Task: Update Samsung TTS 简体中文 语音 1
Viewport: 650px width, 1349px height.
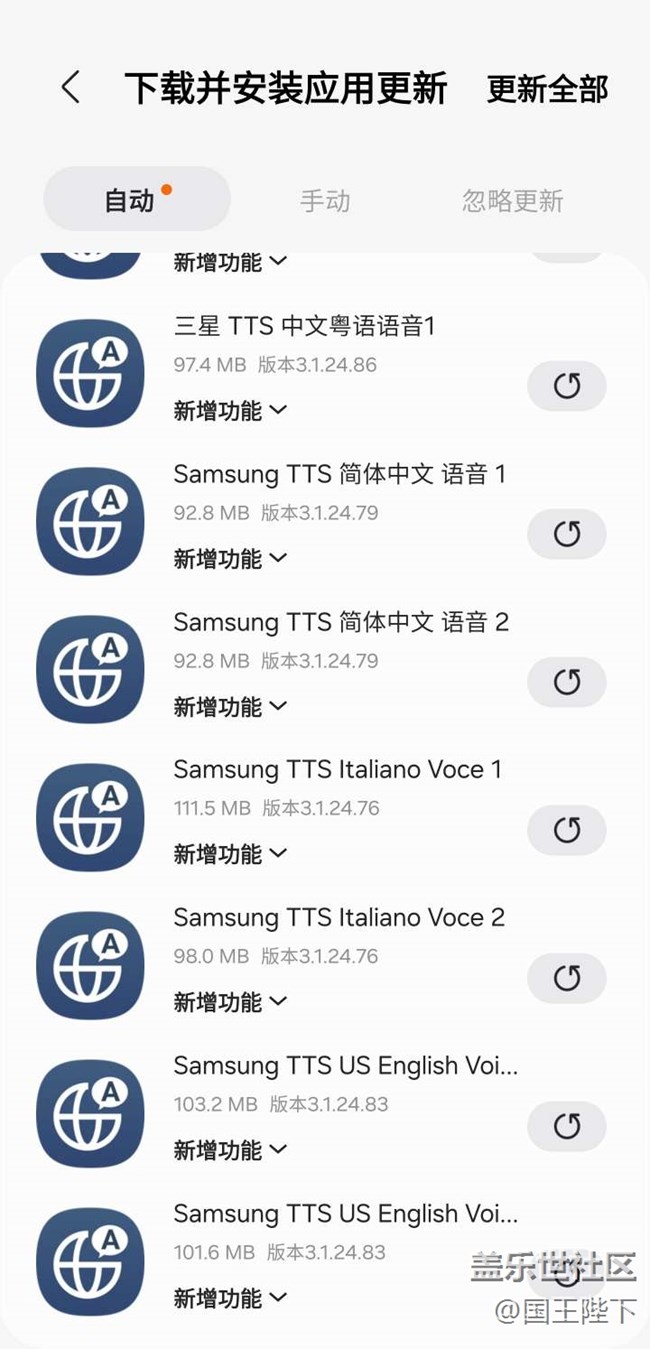Action: point(567,534)
